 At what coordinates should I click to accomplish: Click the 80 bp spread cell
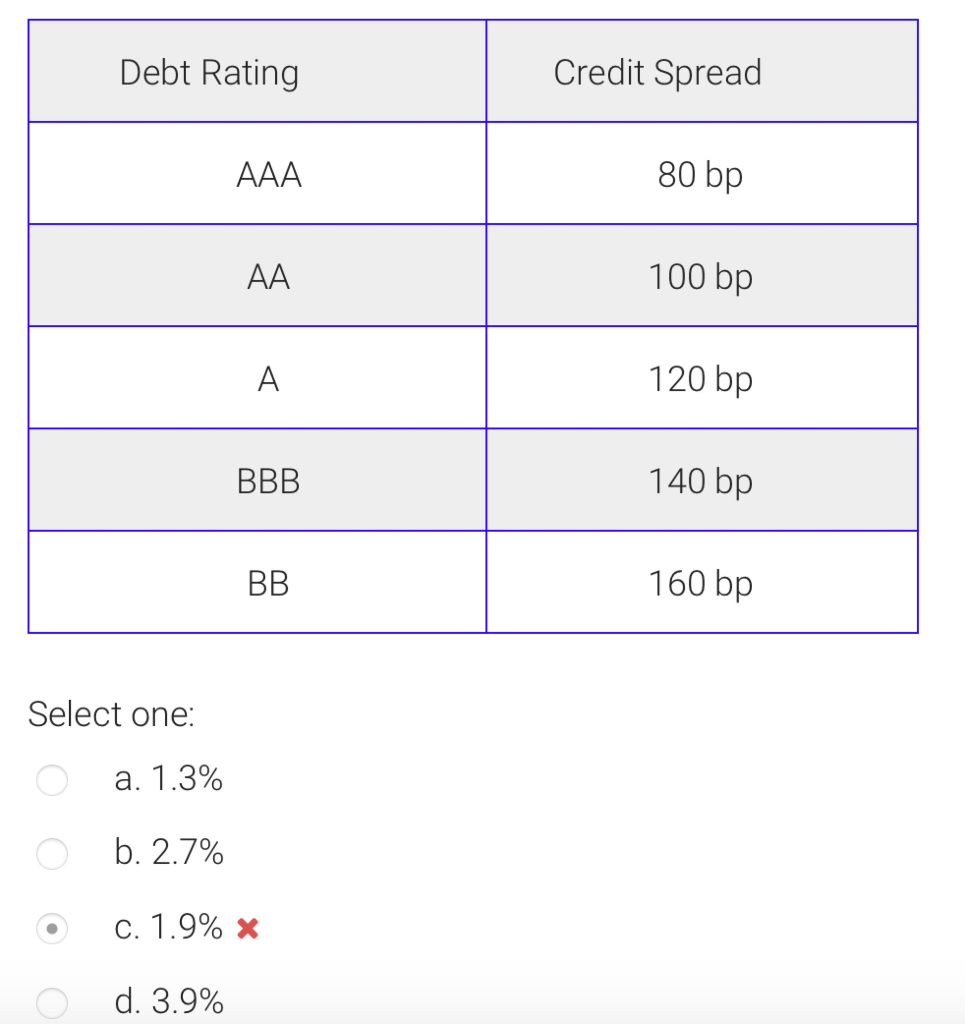(700, 173)
